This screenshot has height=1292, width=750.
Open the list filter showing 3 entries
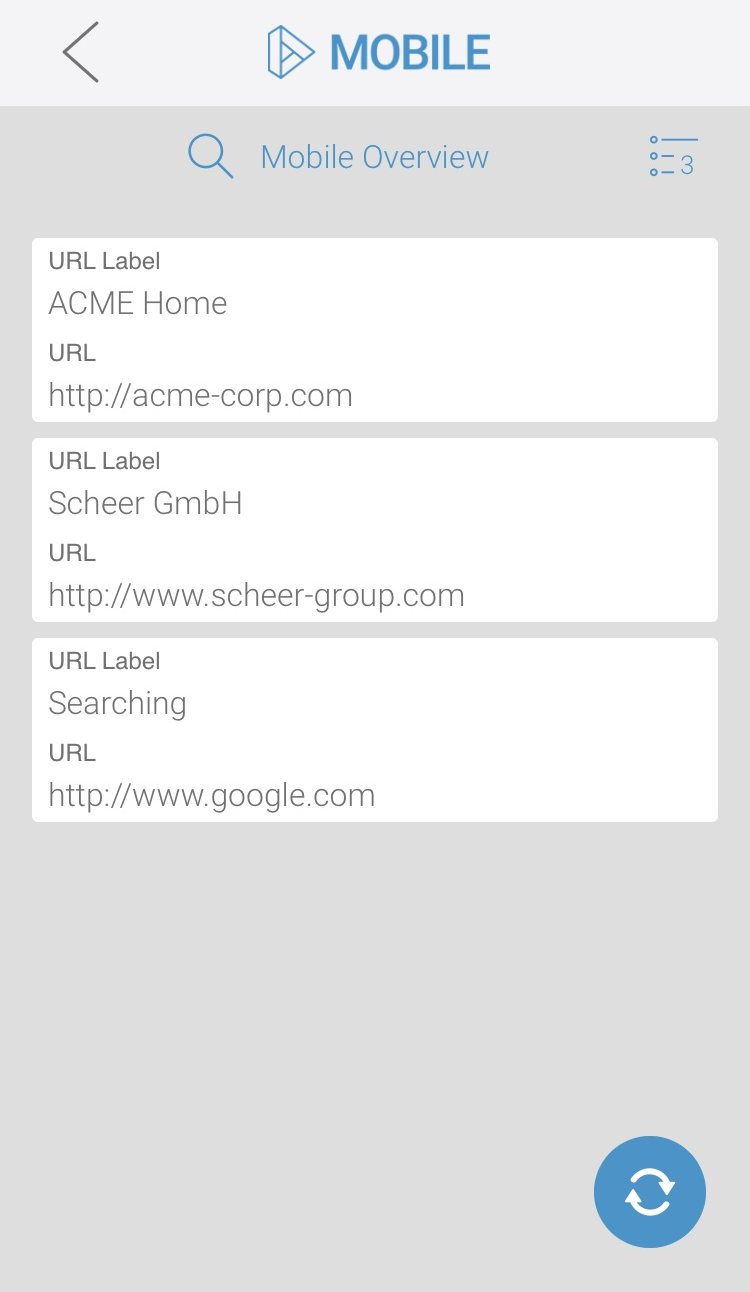(672, 157)
